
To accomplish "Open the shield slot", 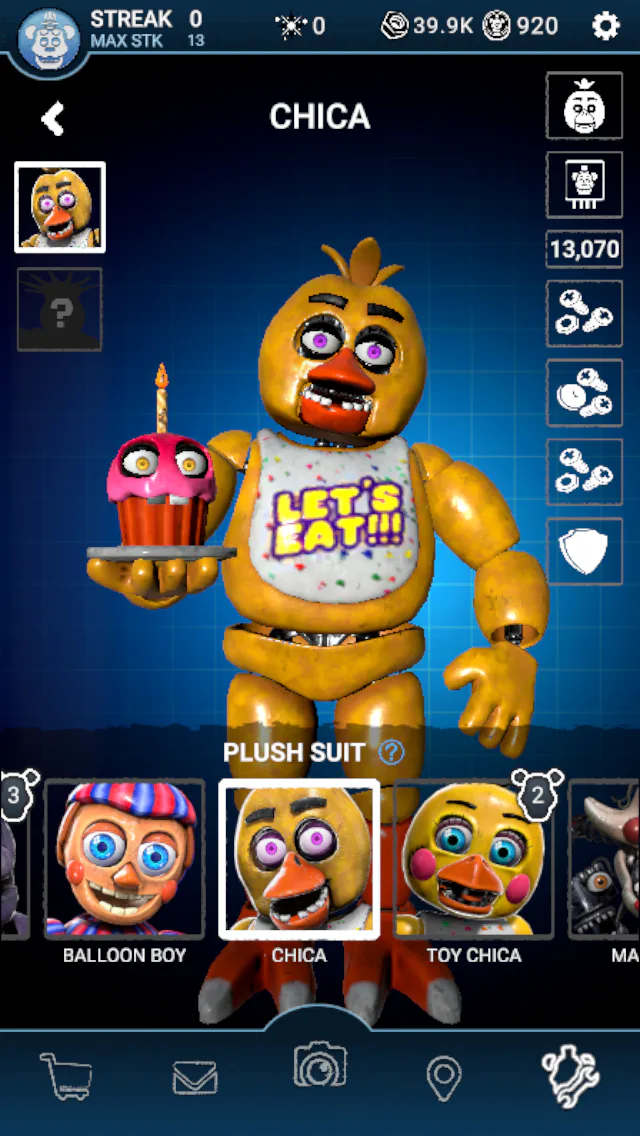I will click(x=584, y=551).
